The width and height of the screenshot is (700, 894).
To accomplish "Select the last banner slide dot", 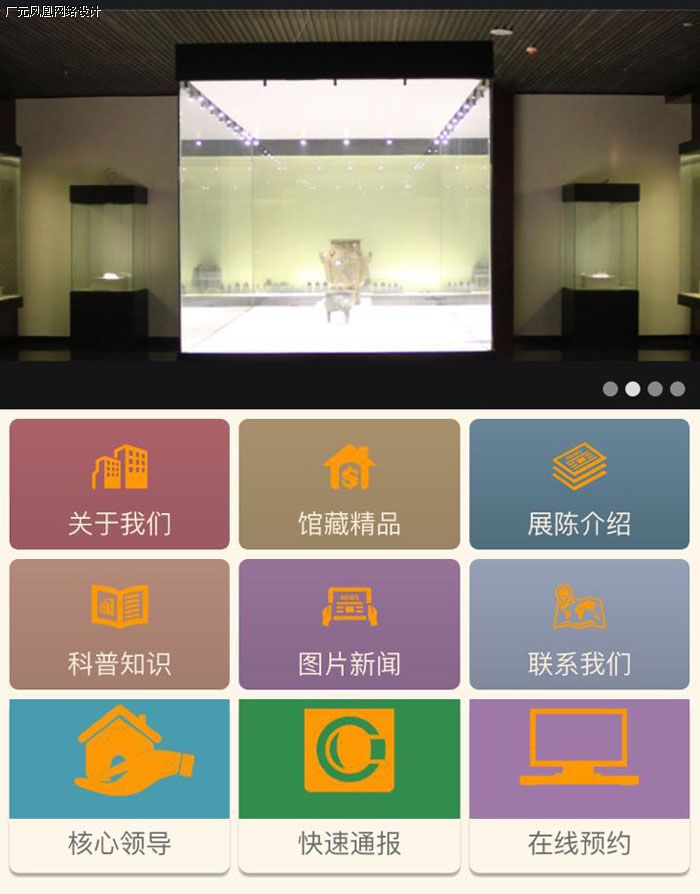I will pos(677,389).
